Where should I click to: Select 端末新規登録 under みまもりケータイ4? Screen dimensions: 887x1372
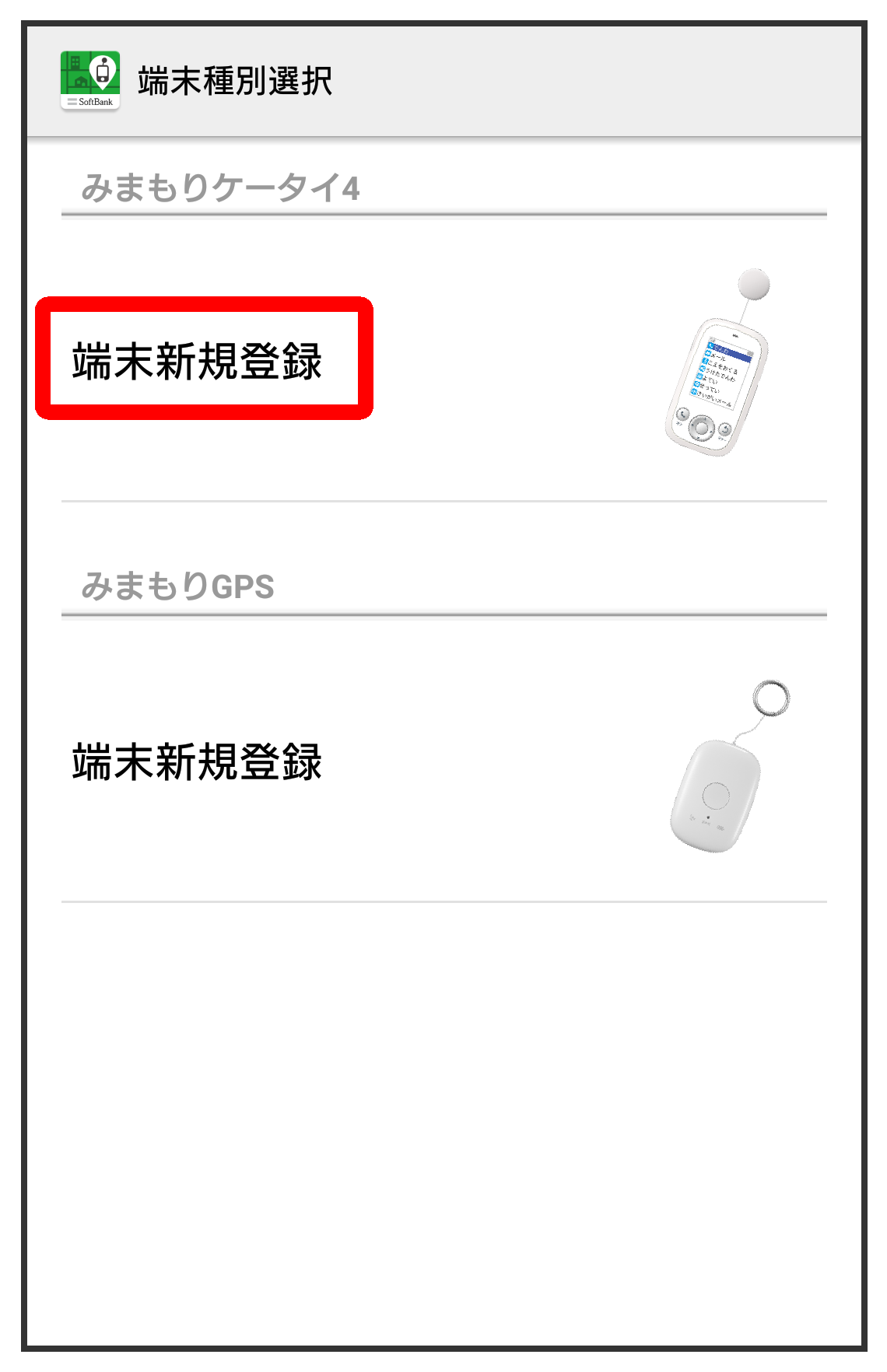198,360
